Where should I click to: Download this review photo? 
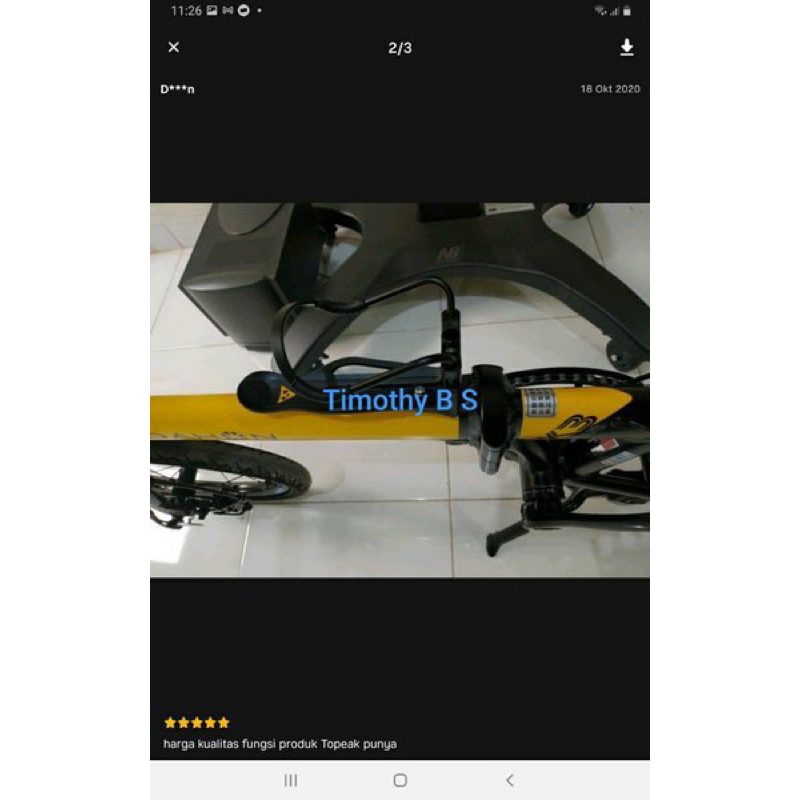[x=626, y=47]
